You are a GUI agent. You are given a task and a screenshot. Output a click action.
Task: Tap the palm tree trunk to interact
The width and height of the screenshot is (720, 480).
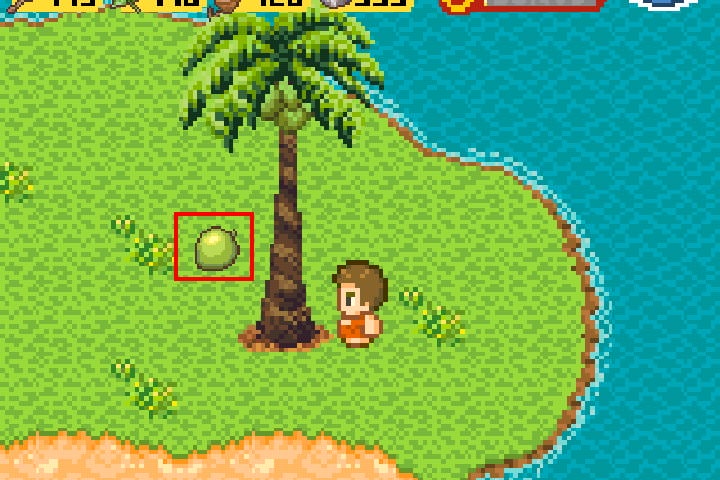(x=288, y=240)
